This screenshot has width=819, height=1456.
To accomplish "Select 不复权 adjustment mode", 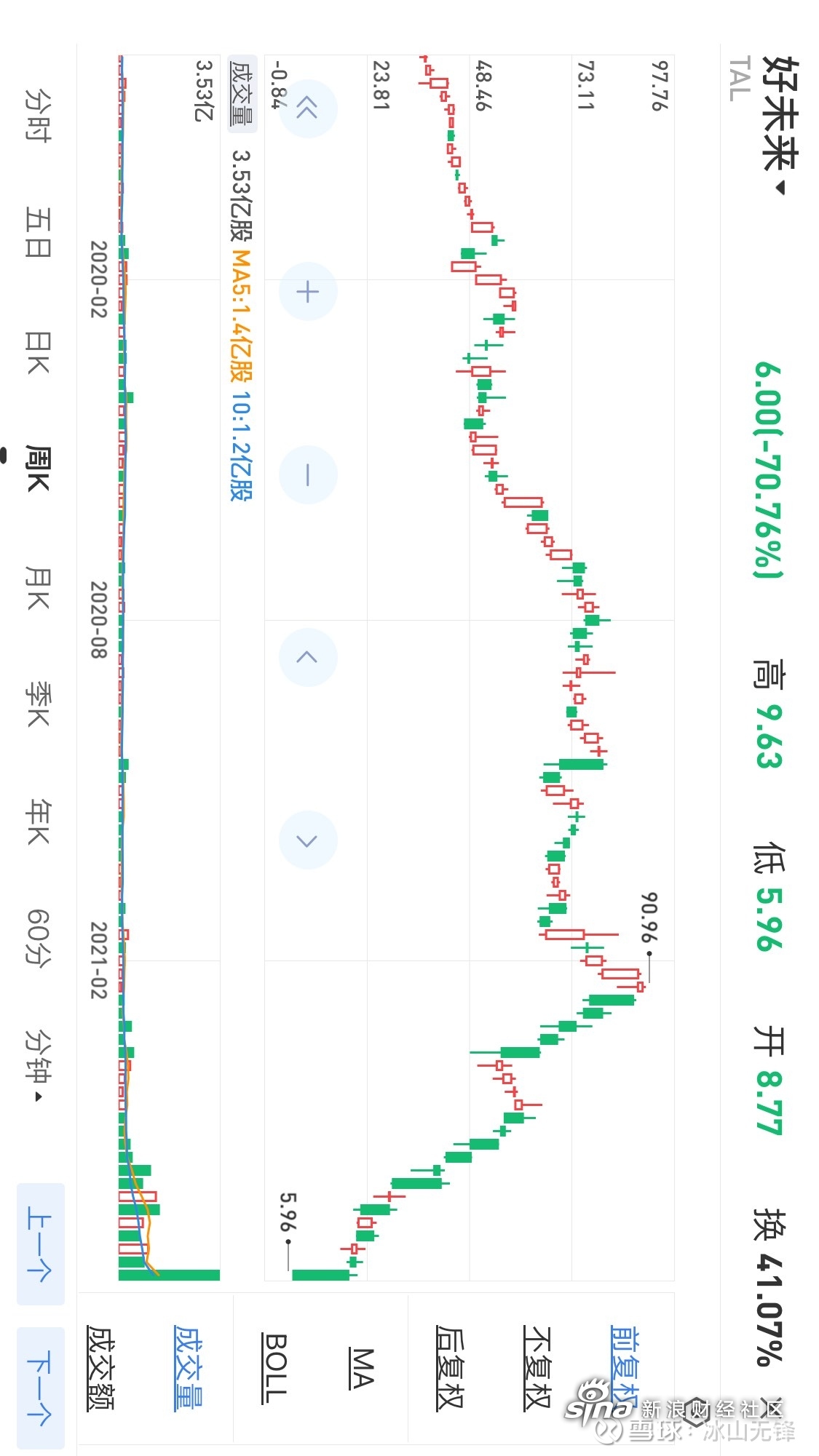I will click(538, 1367).
